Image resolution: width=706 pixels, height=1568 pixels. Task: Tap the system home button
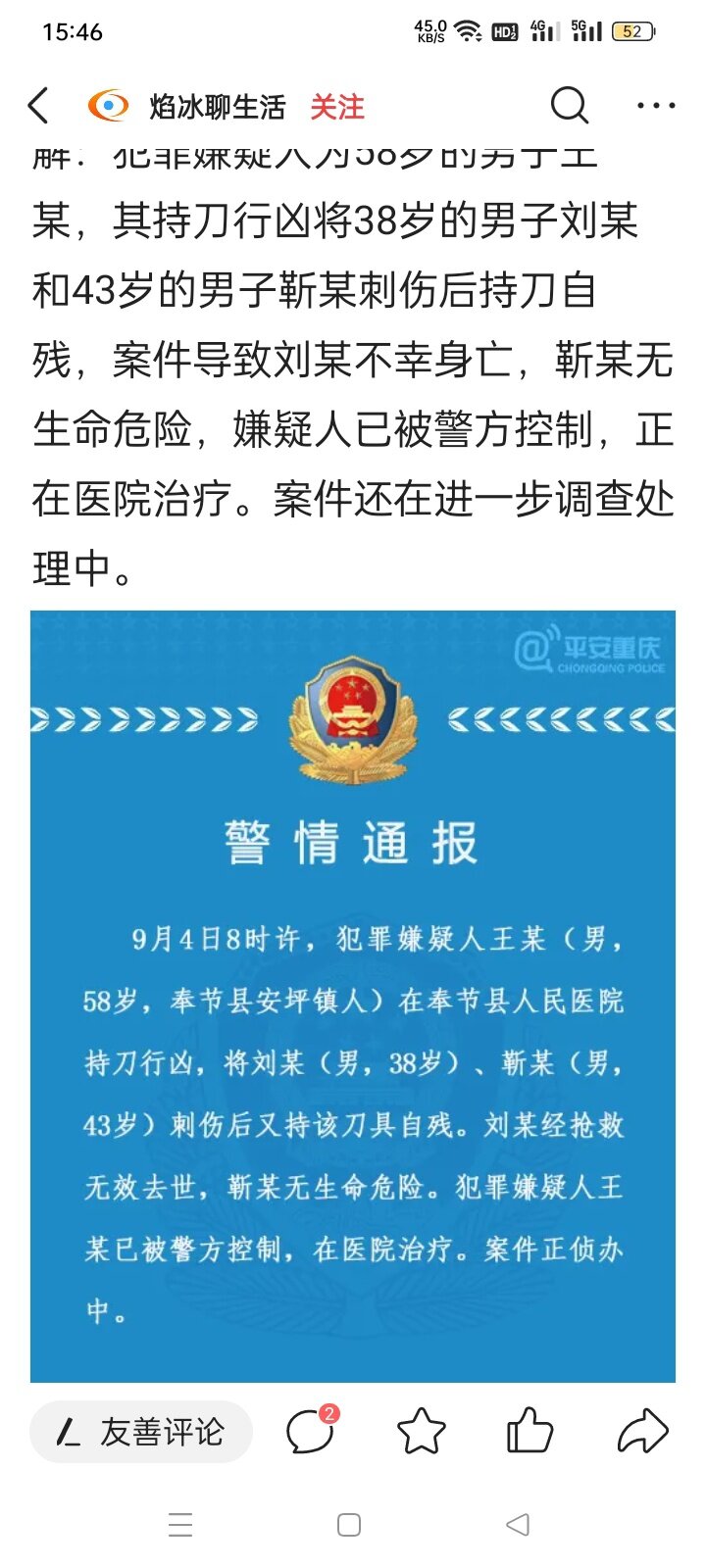pos(349,1525)
